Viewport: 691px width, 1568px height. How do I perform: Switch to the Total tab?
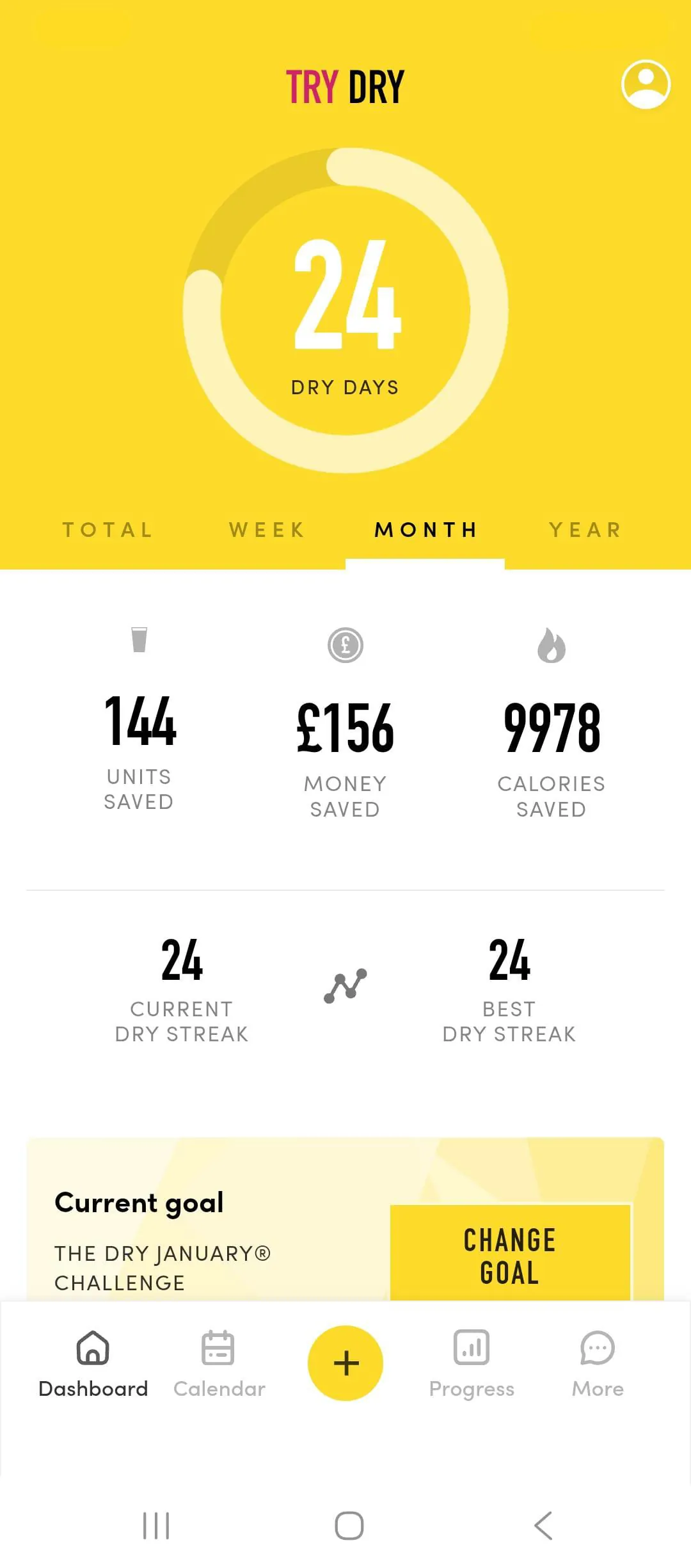click(x=107, y=530)
